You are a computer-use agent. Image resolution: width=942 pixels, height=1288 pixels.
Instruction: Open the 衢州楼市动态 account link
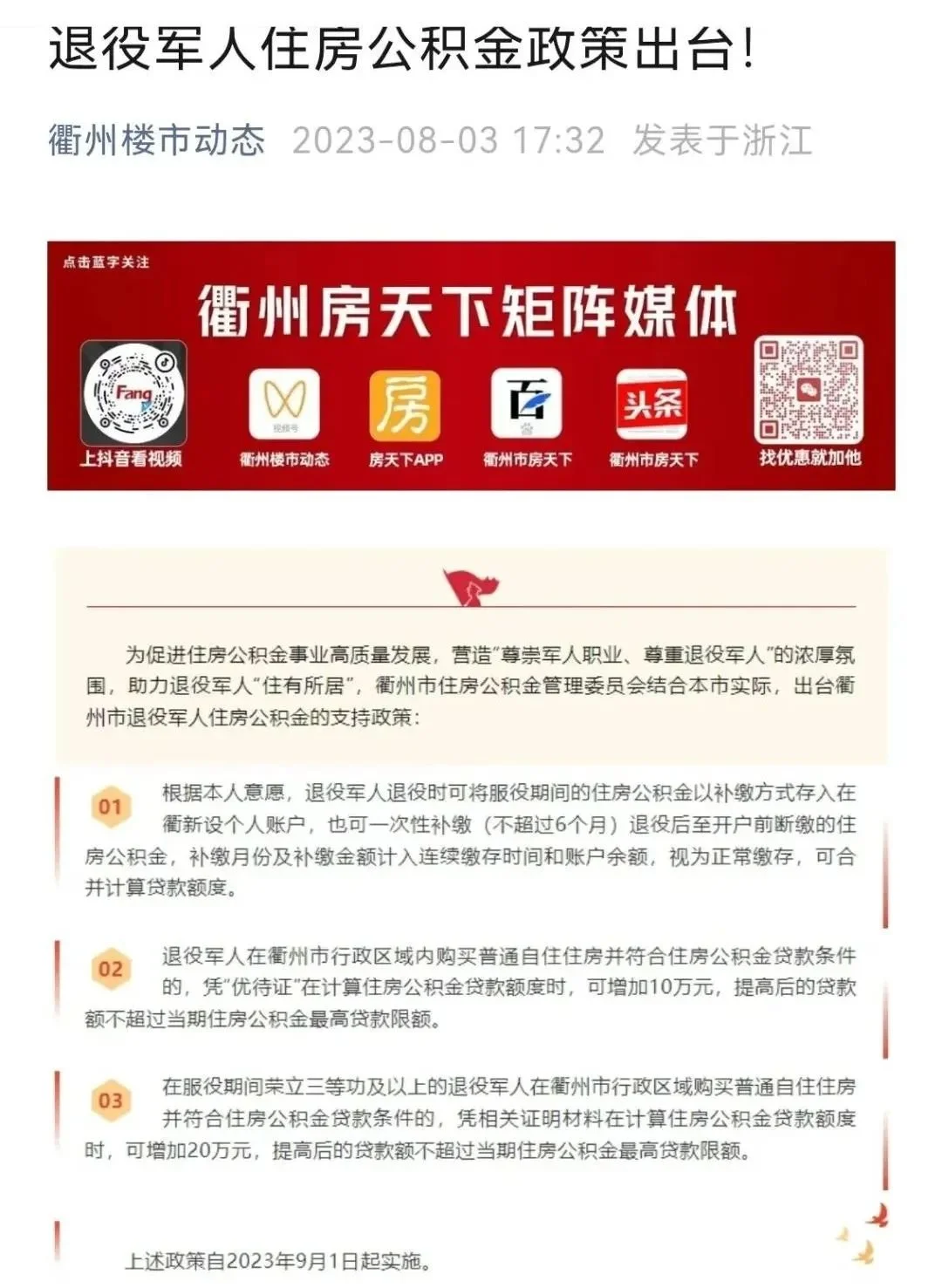pyautogui.click(x=156, y=140)
